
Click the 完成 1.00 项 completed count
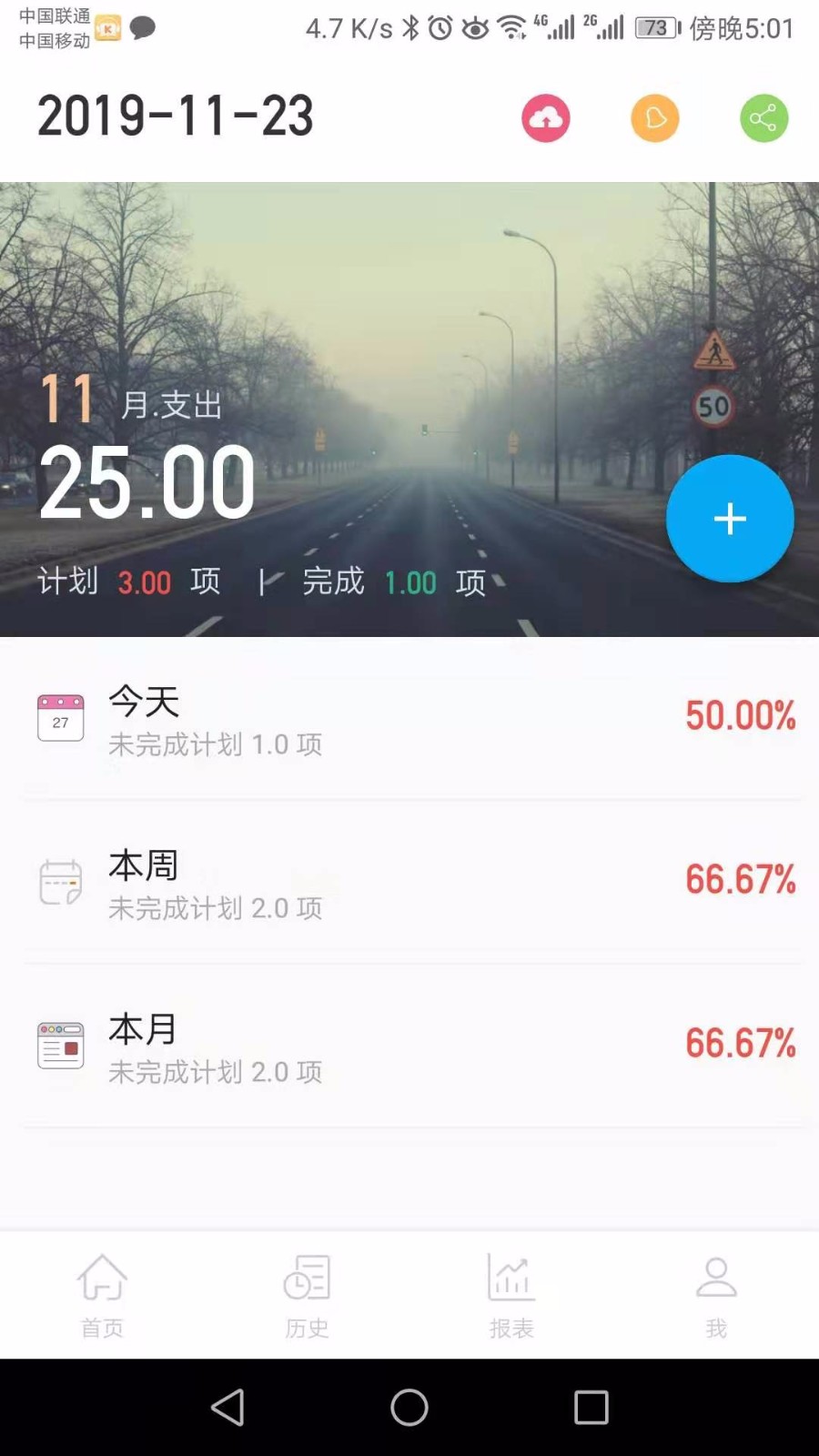391,582
